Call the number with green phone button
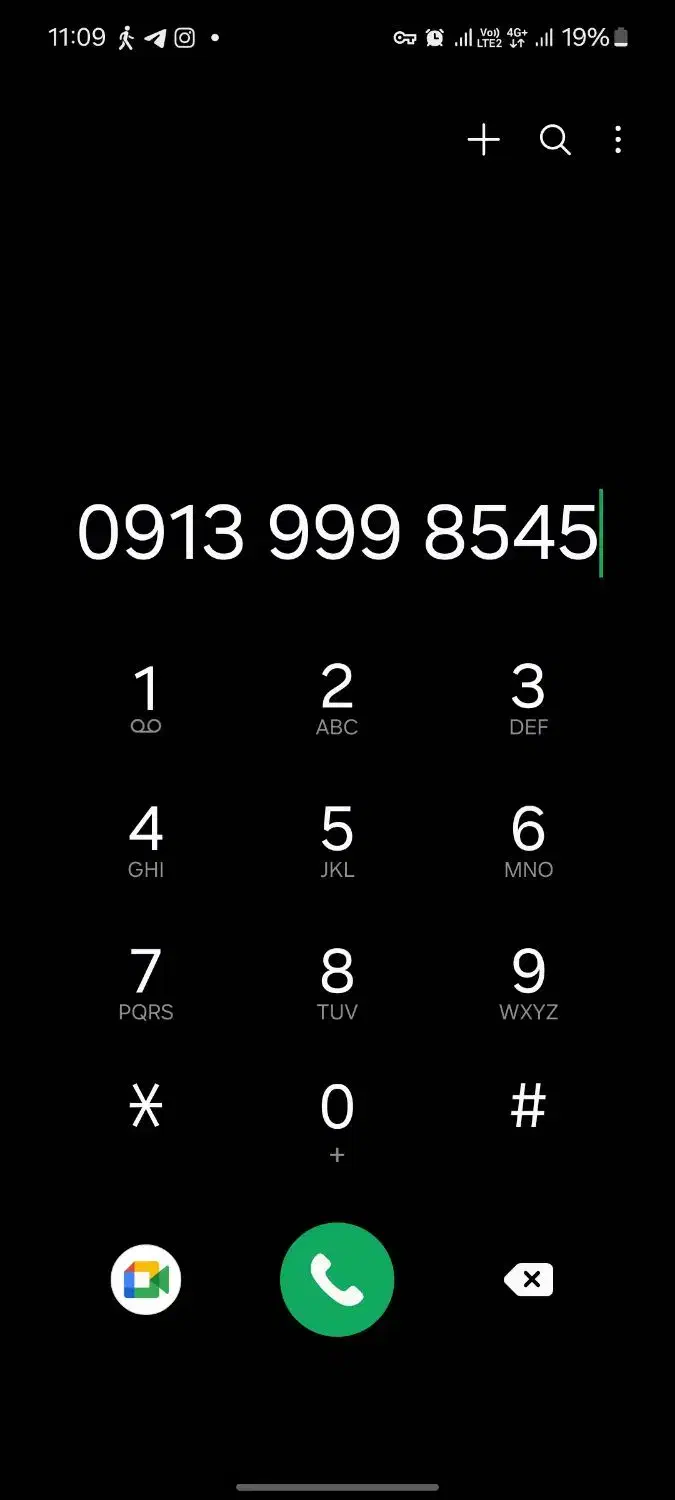This screenshot has width=675, height=1500. tap(337, 1280)
